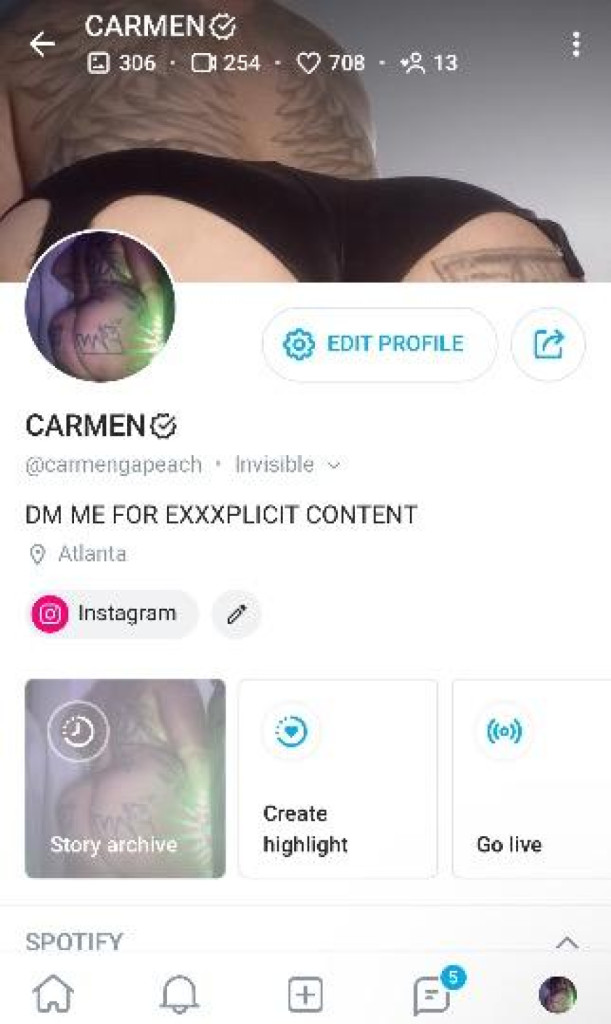
Task: Open the three-dot overflow menu
Action: (575, 44)
